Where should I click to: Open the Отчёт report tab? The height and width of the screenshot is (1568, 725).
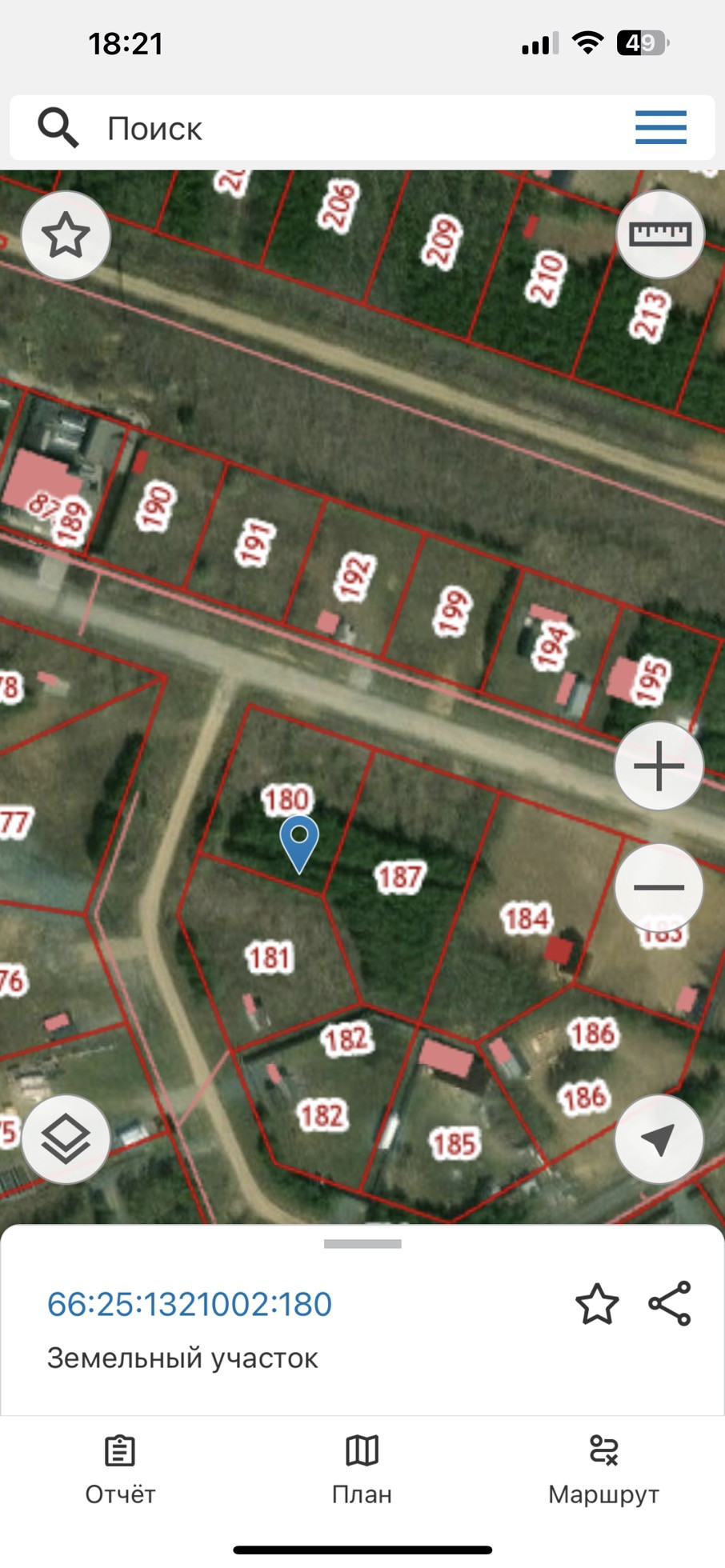120,1470
